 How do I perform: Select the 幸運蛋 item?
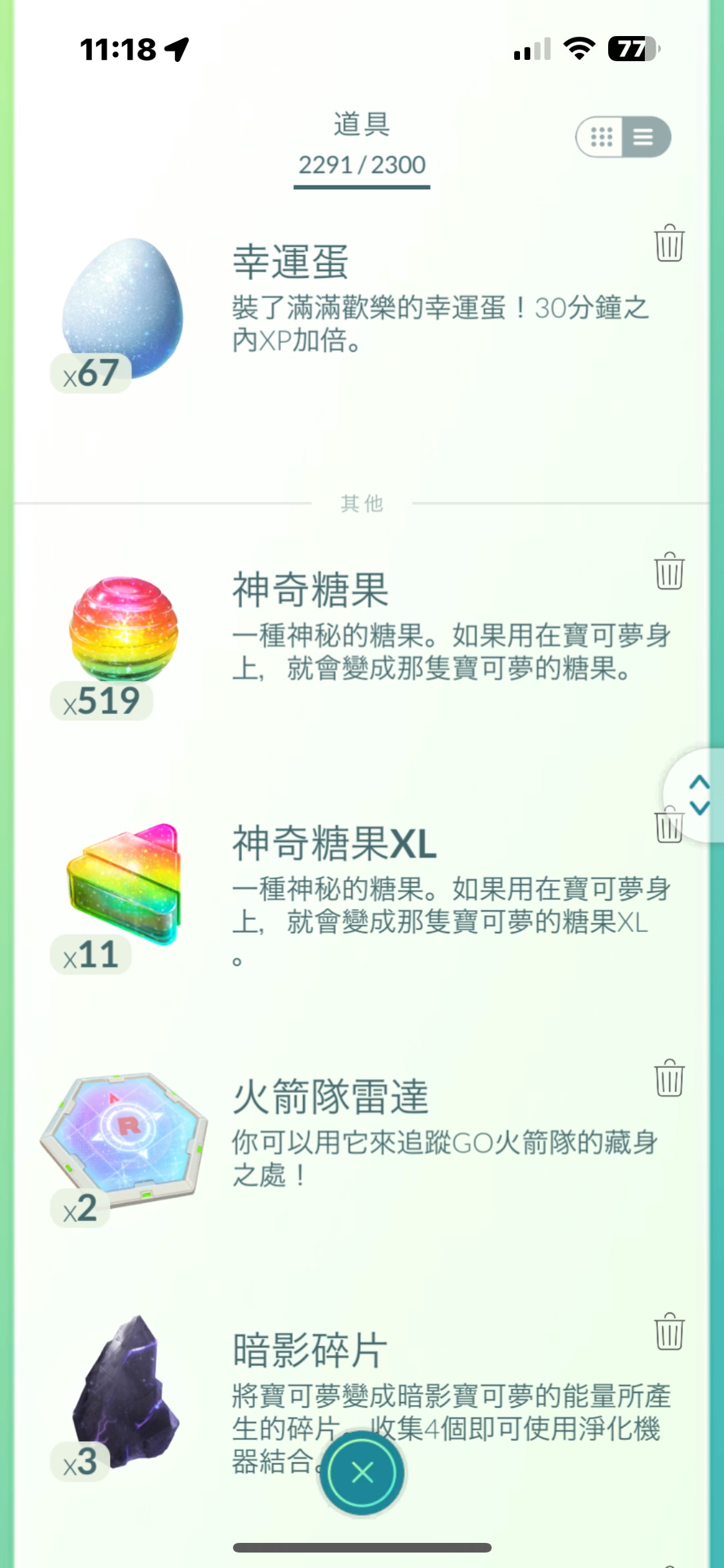coord(122,309)
